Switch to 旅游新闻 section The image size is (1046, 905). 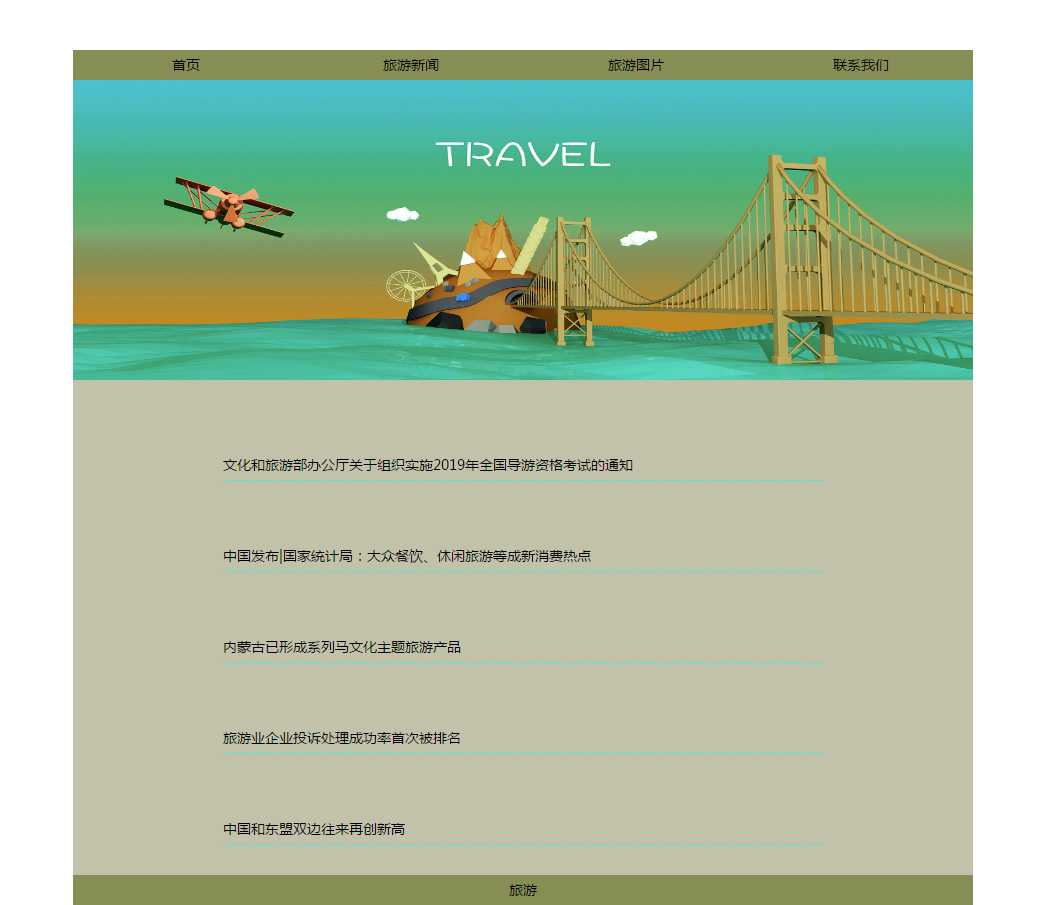411,65
